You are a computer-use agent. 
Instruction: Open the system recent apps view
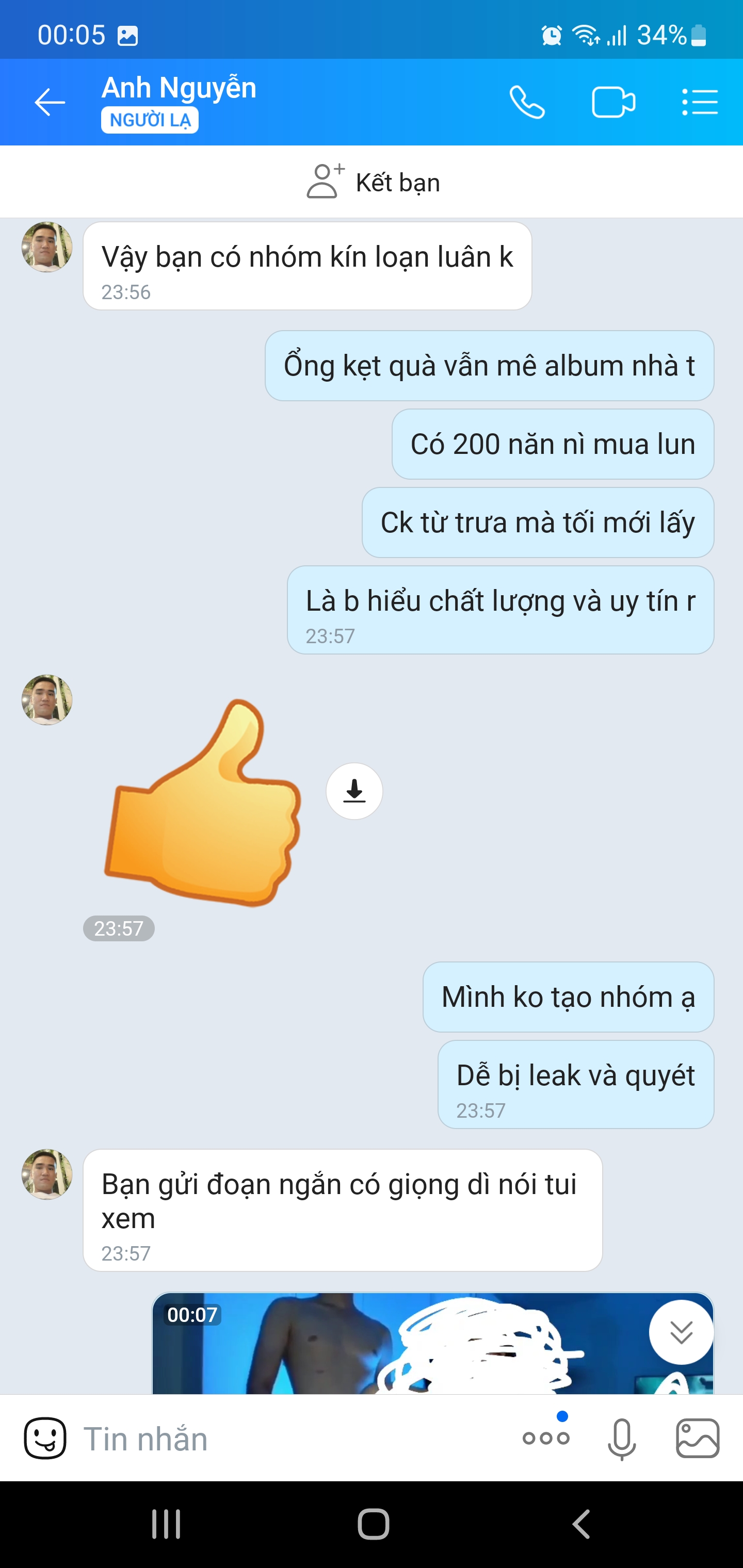[166, 1524]
